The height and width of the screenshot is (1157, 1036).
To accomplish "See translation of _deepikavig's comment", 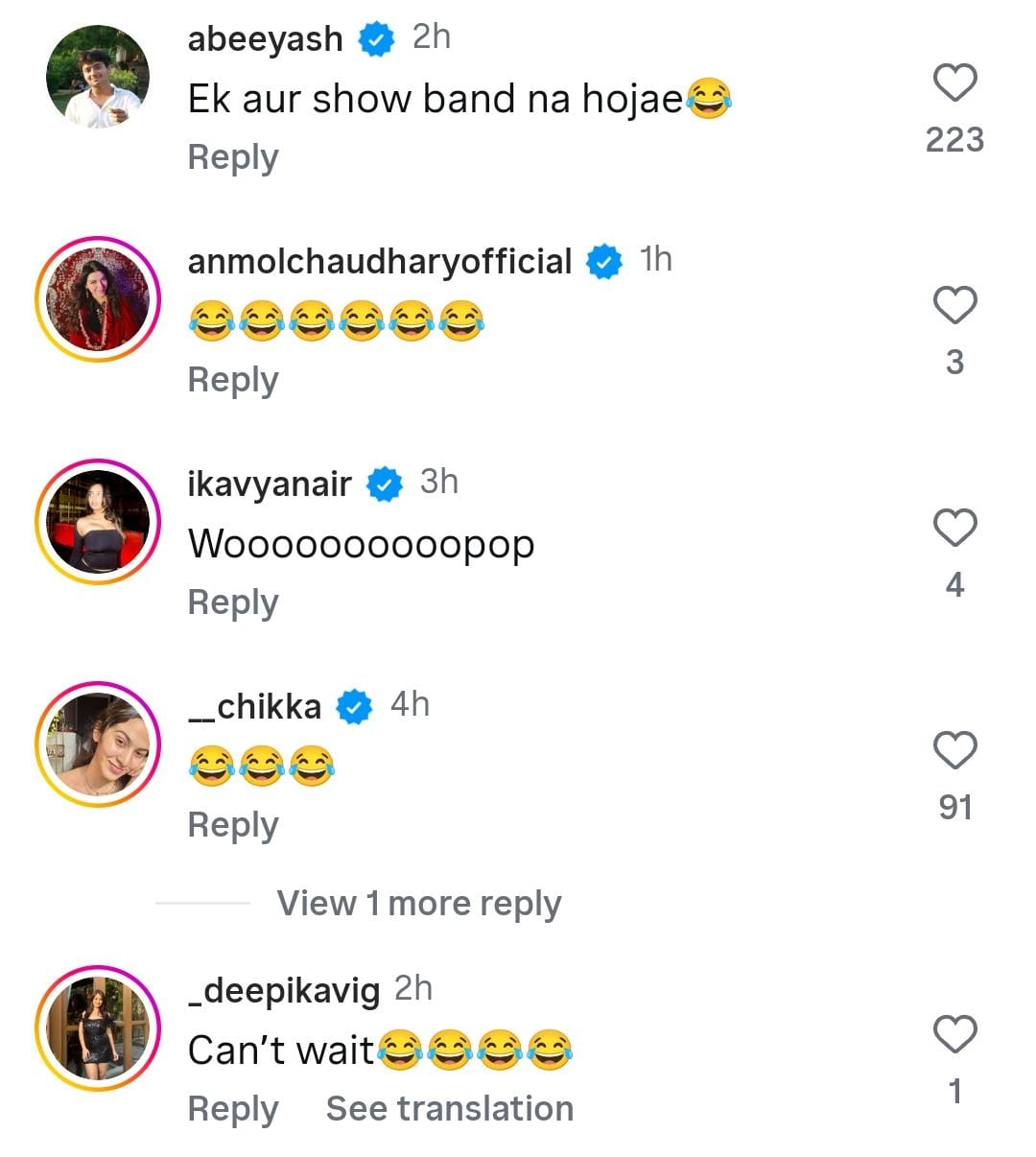I will point(449,1109).
